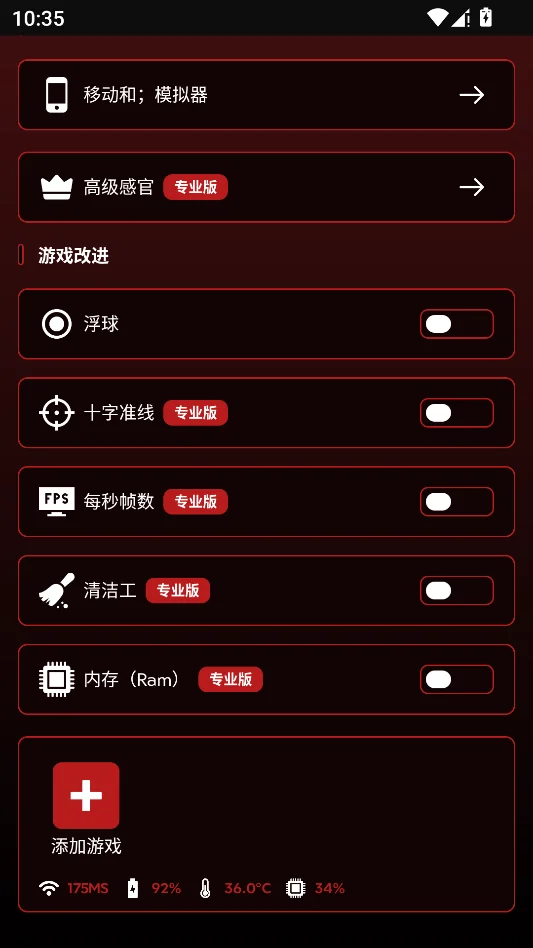Viewport: 533px width, 948px height.
Task: Open the 高级感官 pro option
Action: (x=266, y=187)
